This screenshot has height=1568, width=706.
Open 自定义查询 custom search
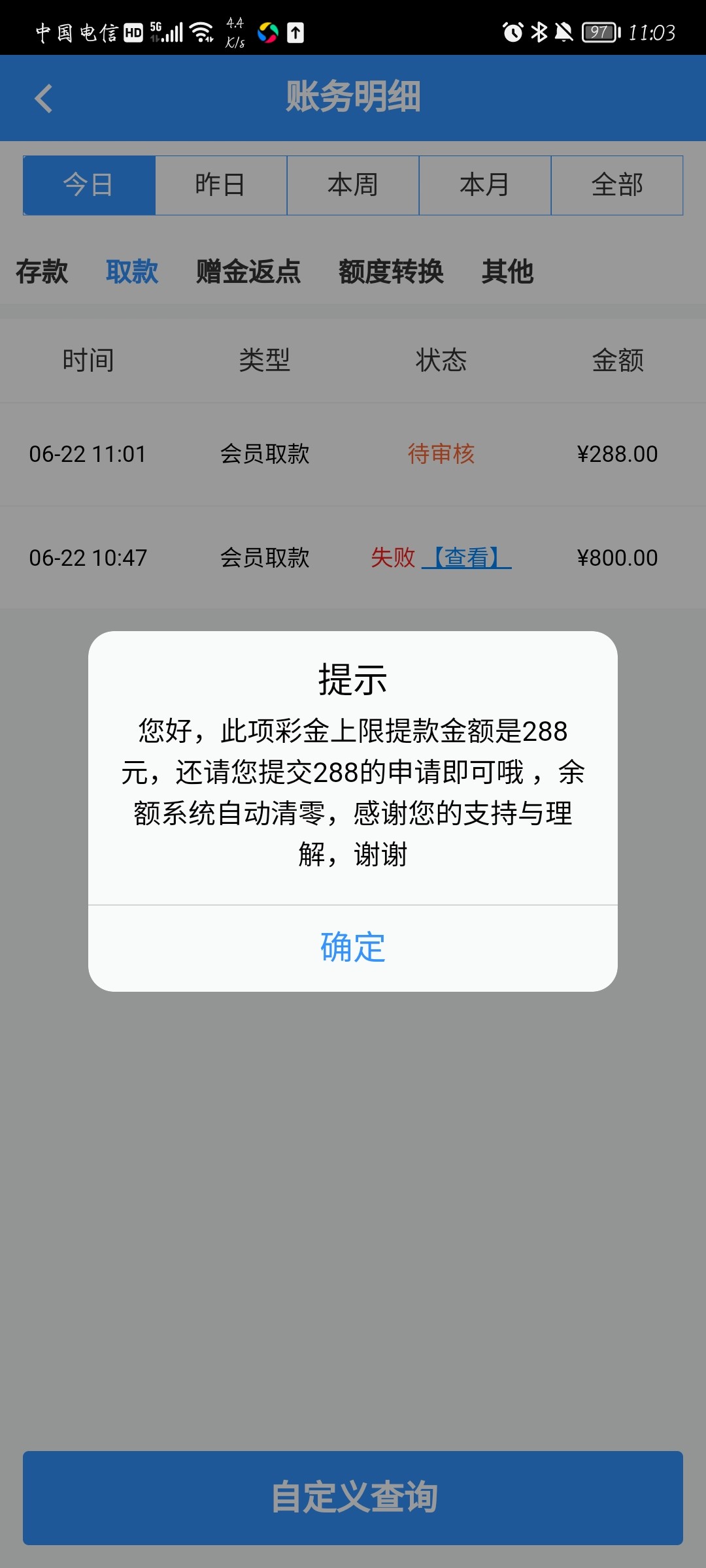tap(353, 1497)
